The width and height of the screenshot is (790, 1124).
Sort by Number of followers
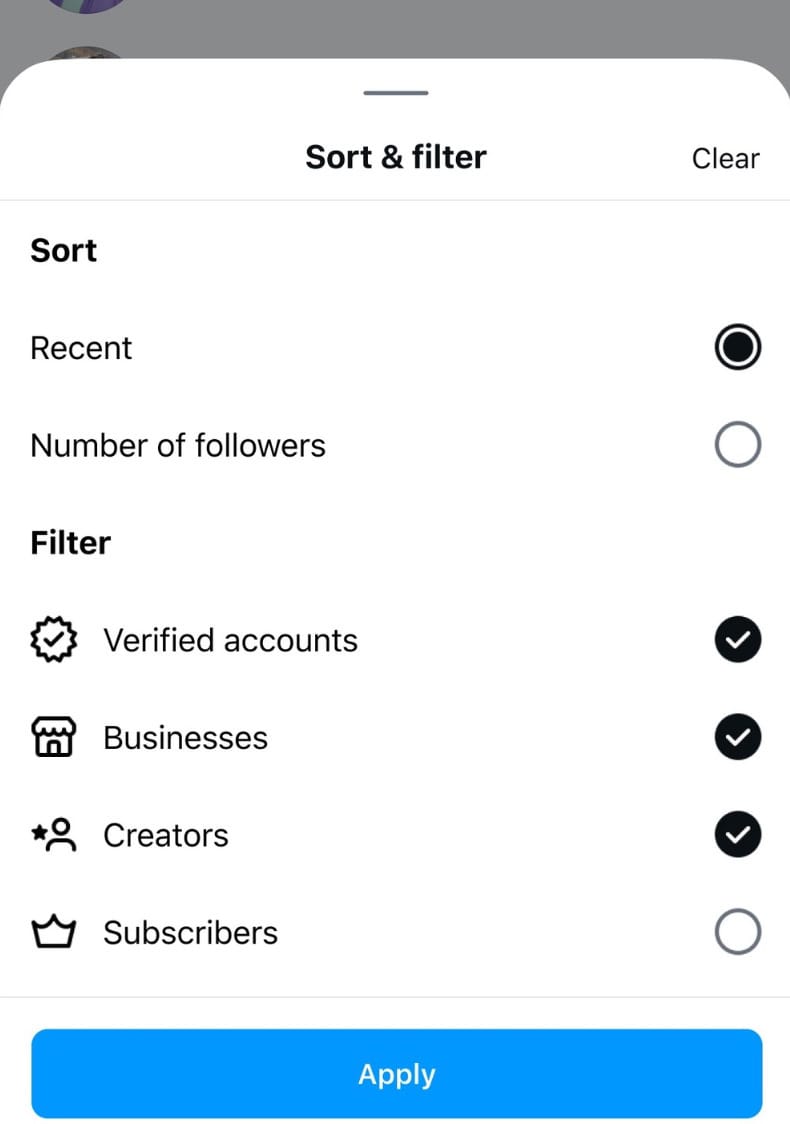point(738,445)
